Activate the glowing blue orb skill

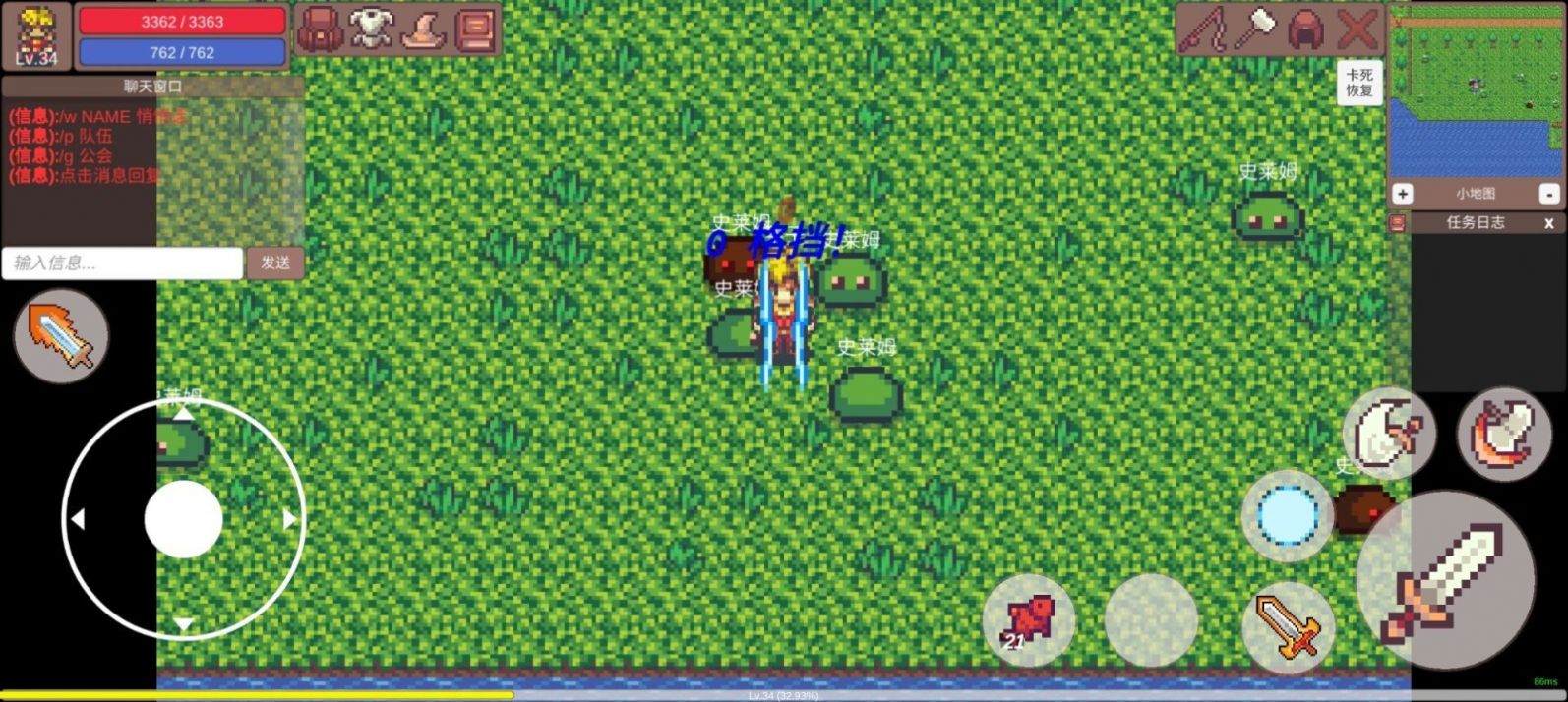point(1287,515)
